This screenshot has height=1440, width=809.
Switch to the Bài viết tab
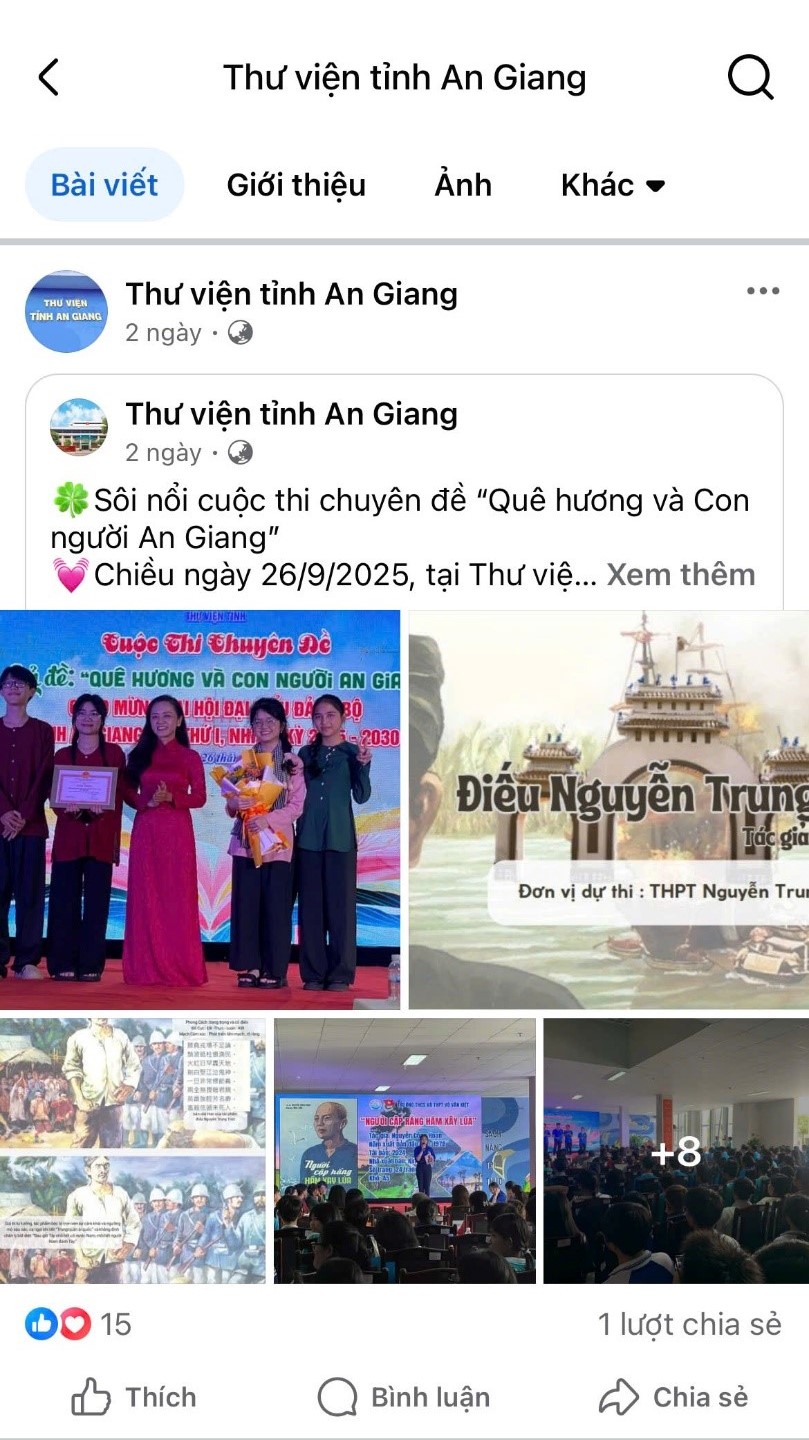point(105,185)
